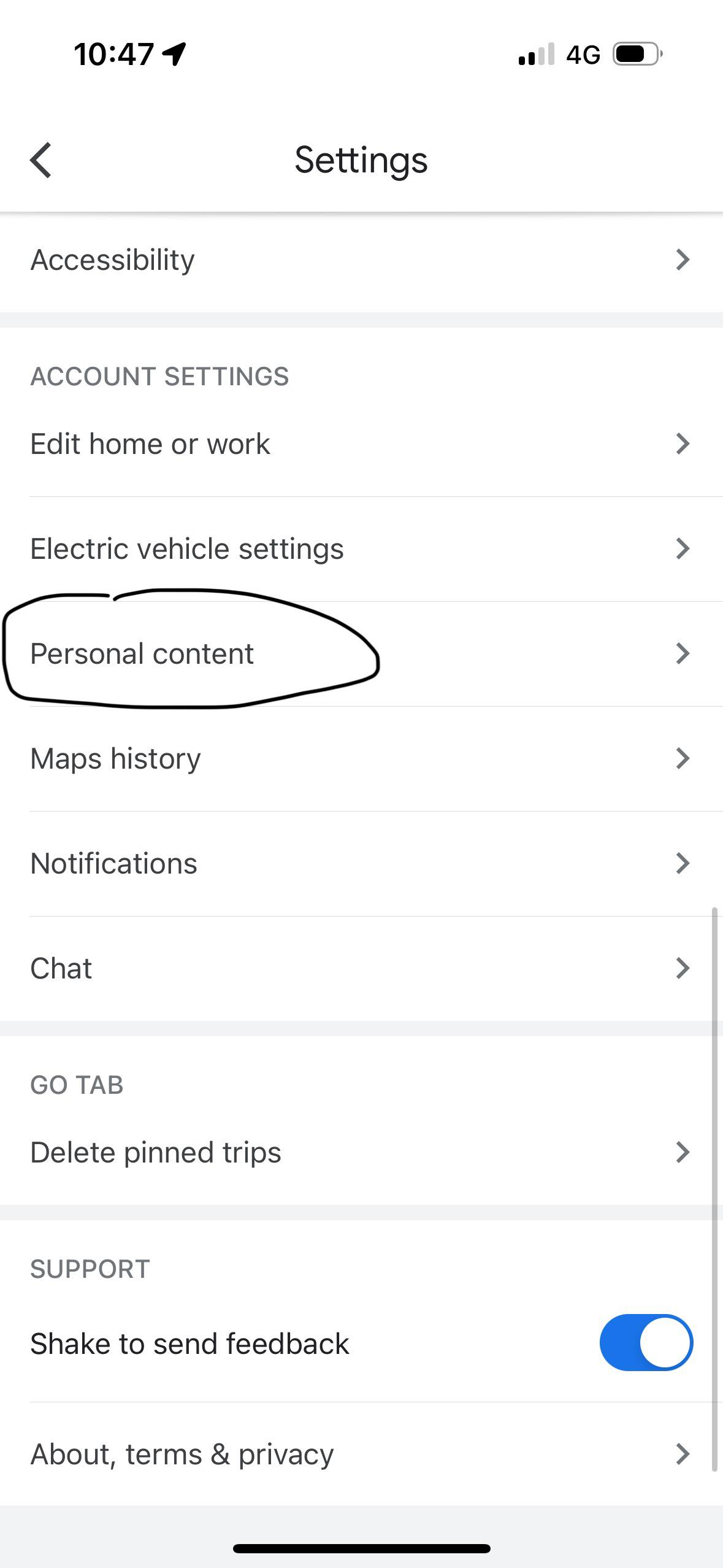Image resolution: width=723 pixels, height=1568 pixels.
Task: Open Notifications settings
Action: (361, 864)
